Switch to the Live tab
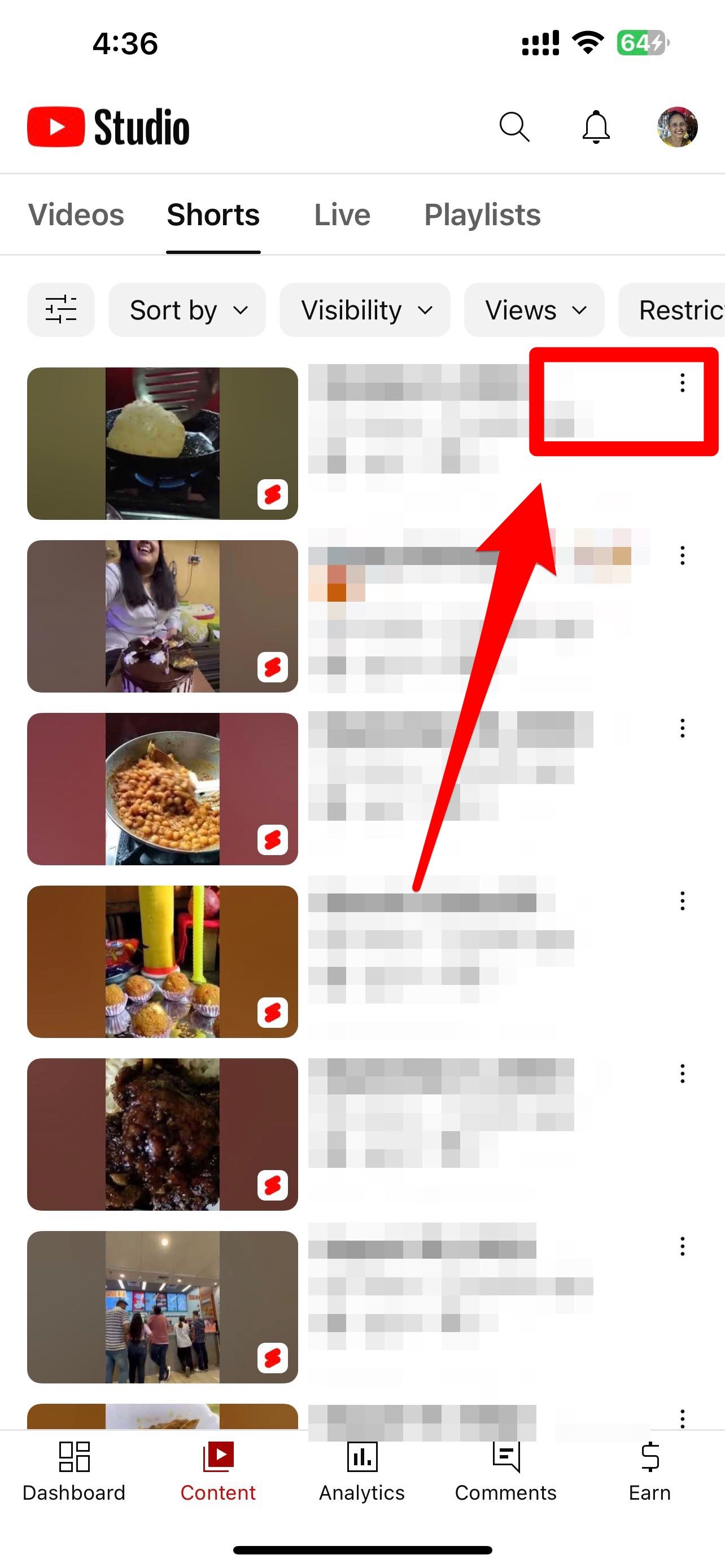The height and width of the screenshot is (1568, 725). 342,215
